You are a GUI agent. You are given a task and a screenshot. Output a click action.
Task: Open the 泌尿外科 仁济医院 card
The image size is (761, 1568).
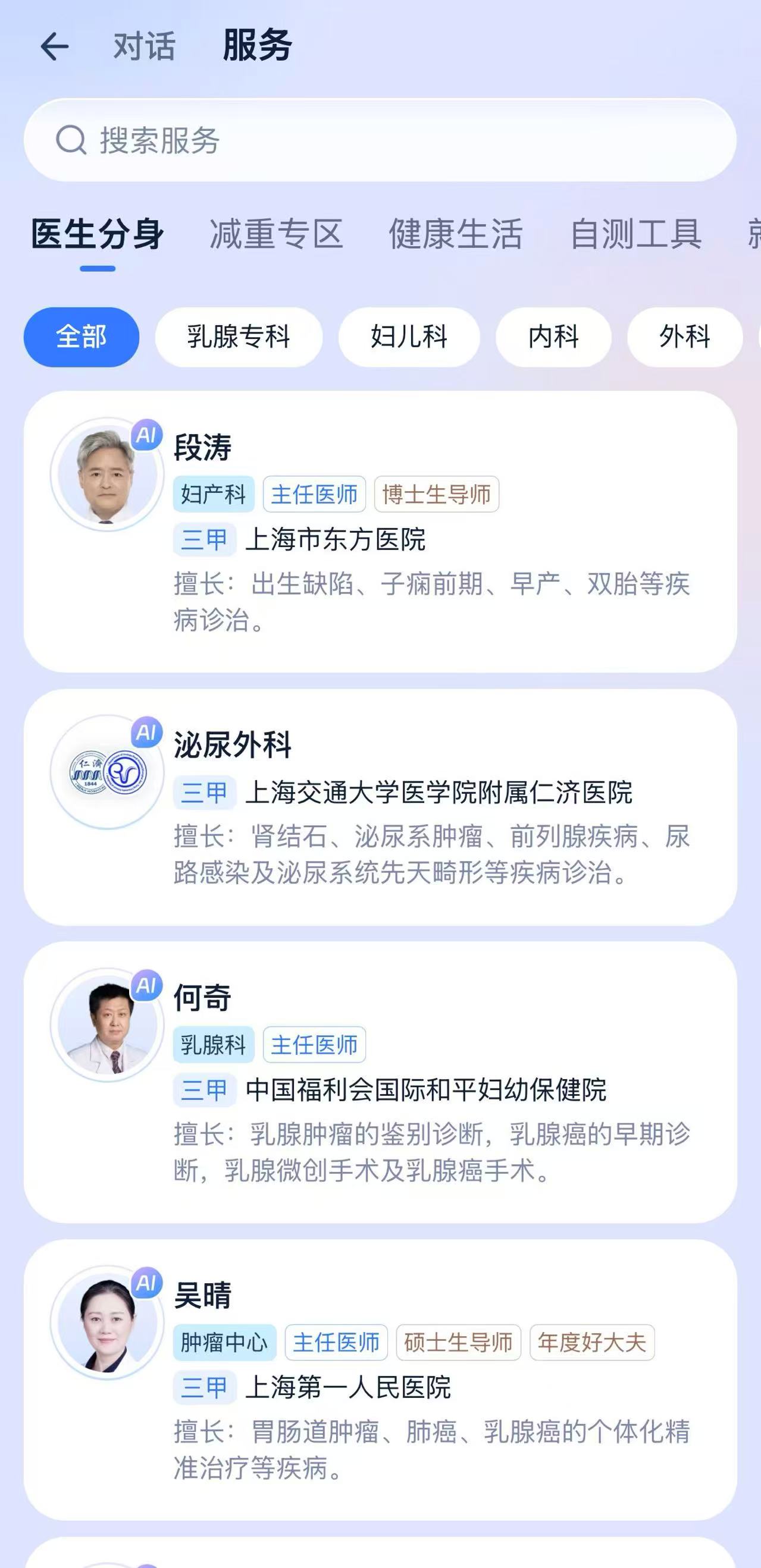click(x=380, y=807)
